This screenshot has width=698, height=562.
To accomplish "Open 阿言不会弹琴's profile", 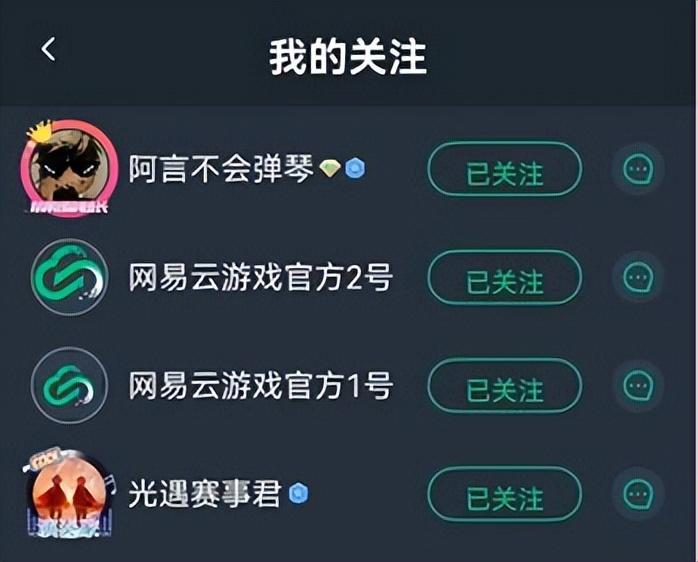I will 69,169.
